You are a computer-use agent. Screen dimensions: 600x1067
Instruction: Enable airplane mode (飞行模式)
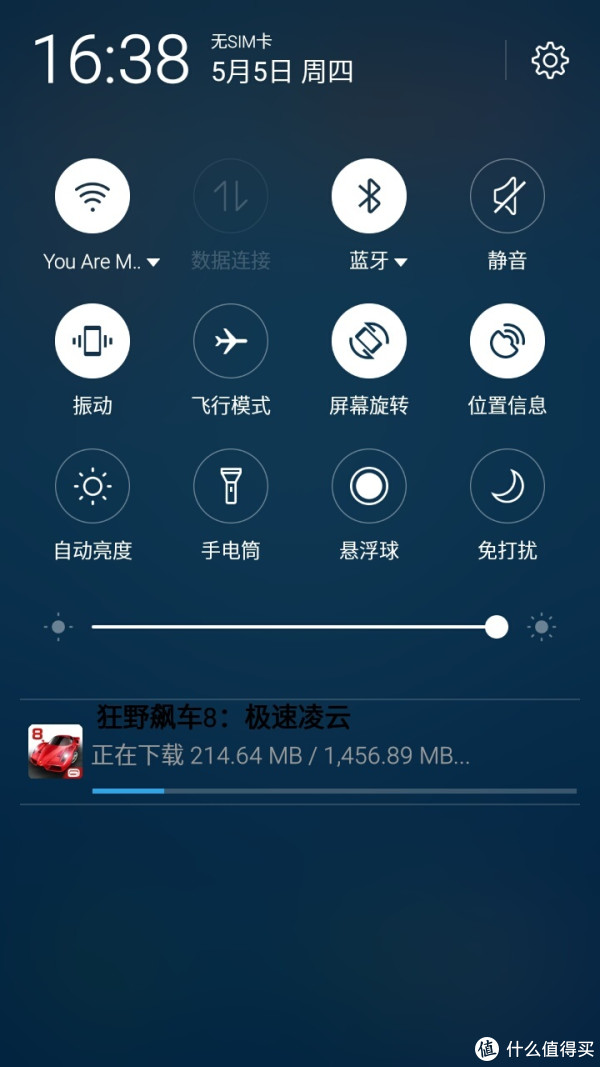pos(231,342)
